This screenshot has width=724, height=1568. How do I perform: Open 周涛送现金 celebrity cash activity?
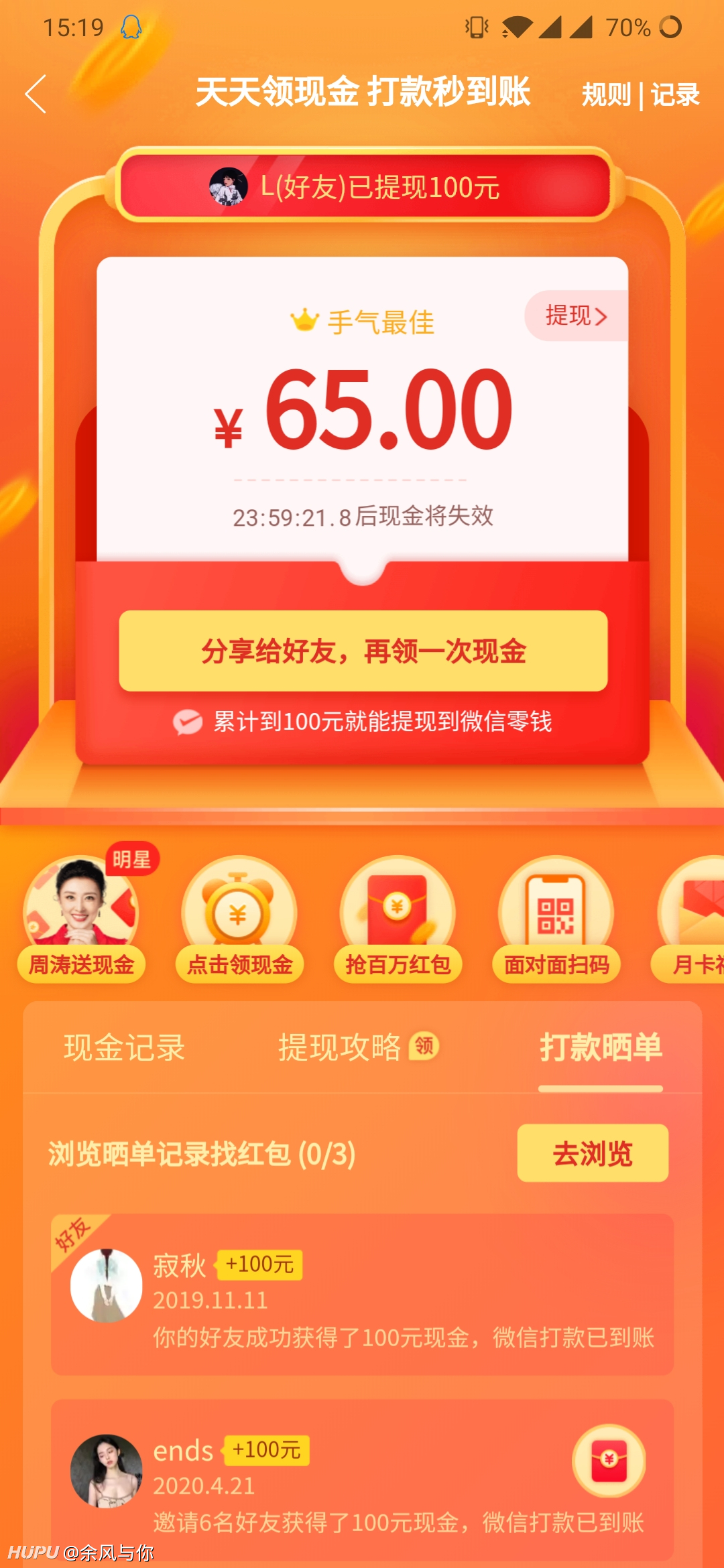[81, 919]
